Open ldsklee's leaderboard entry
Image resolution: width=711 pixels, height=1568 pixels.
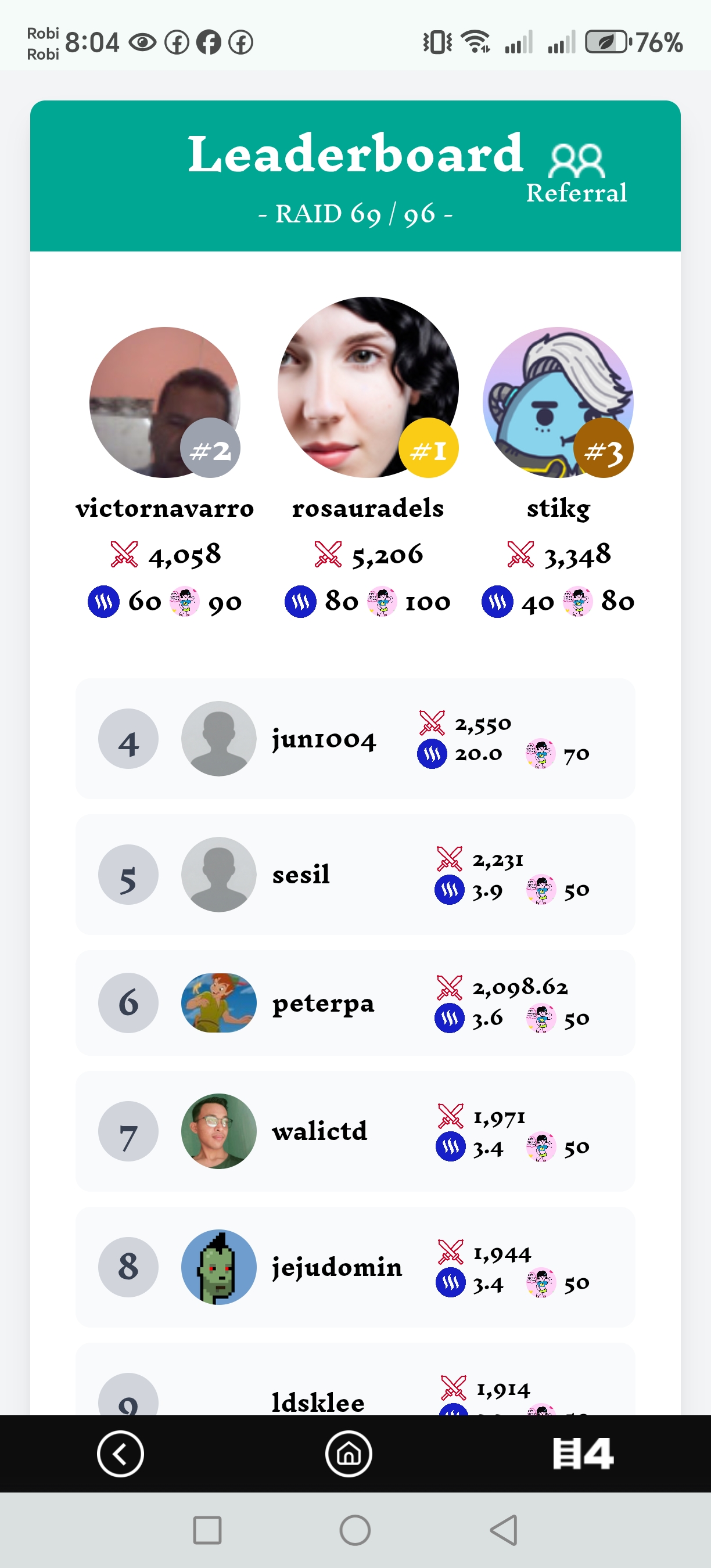[355, 1394]
